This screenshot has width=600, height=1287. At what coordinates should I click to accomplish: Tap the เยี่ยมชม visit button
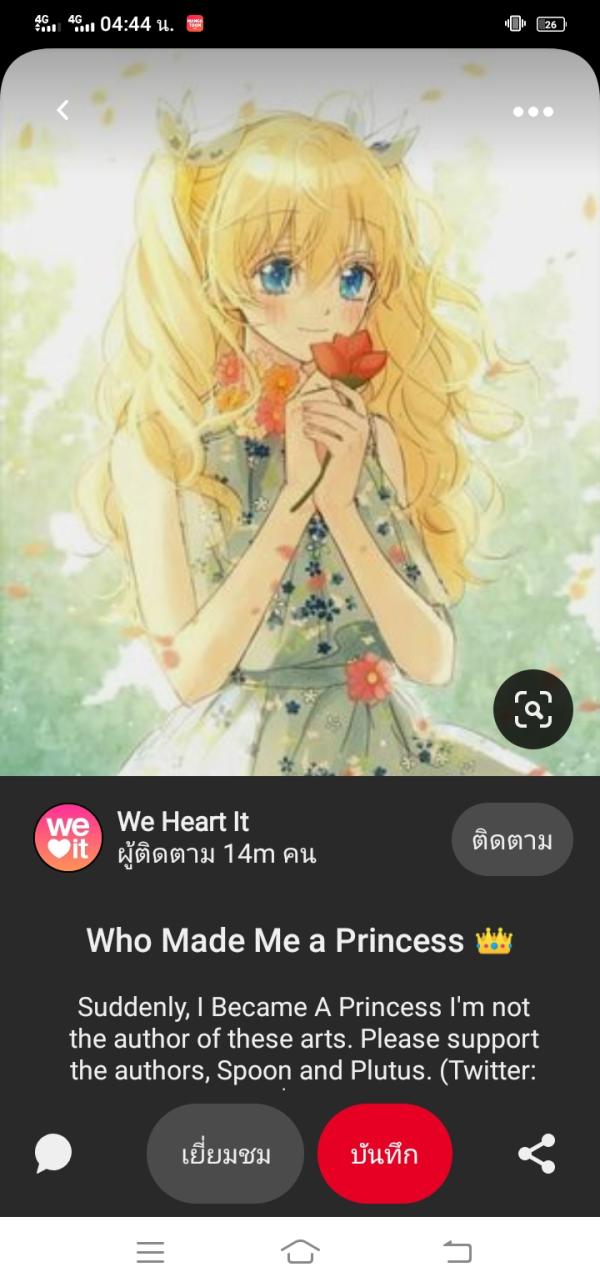225,1154
